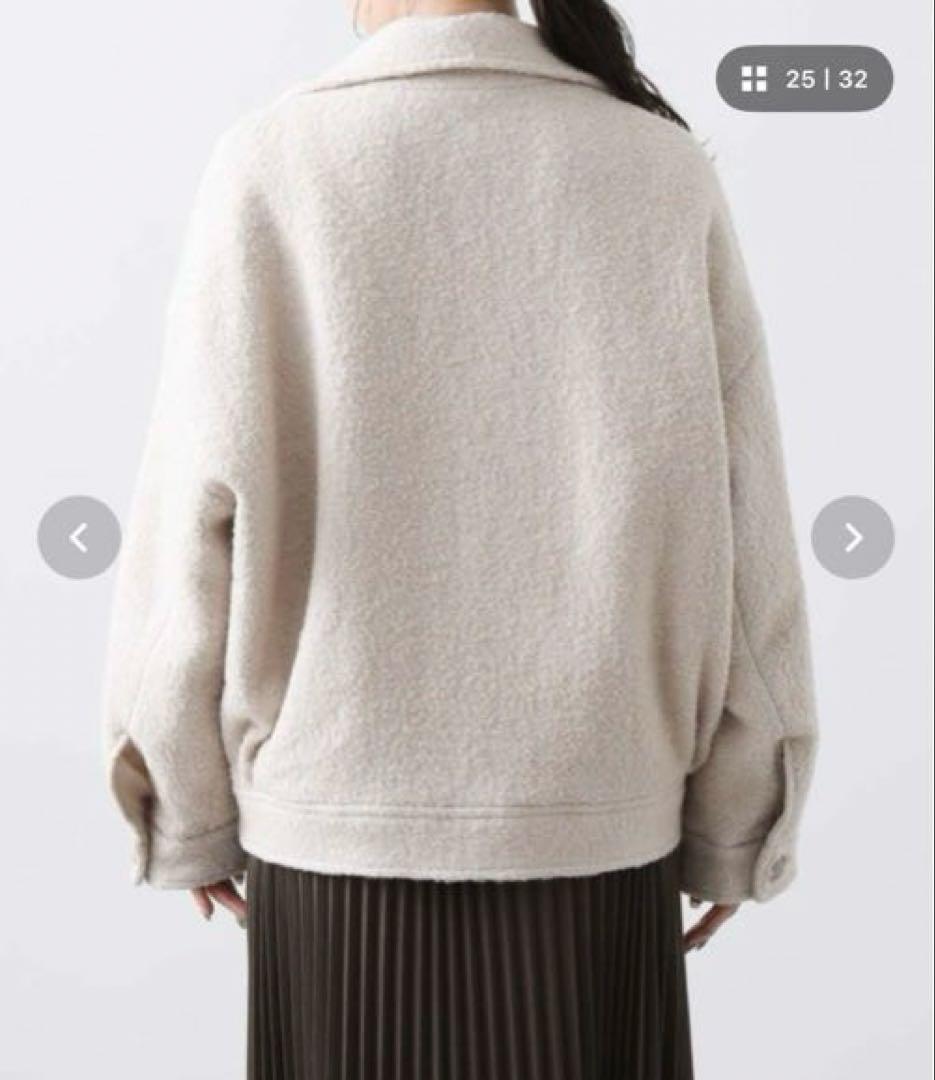Go to the next product photo
Viewport: 935px width, 1080px height.
[852, 538]
